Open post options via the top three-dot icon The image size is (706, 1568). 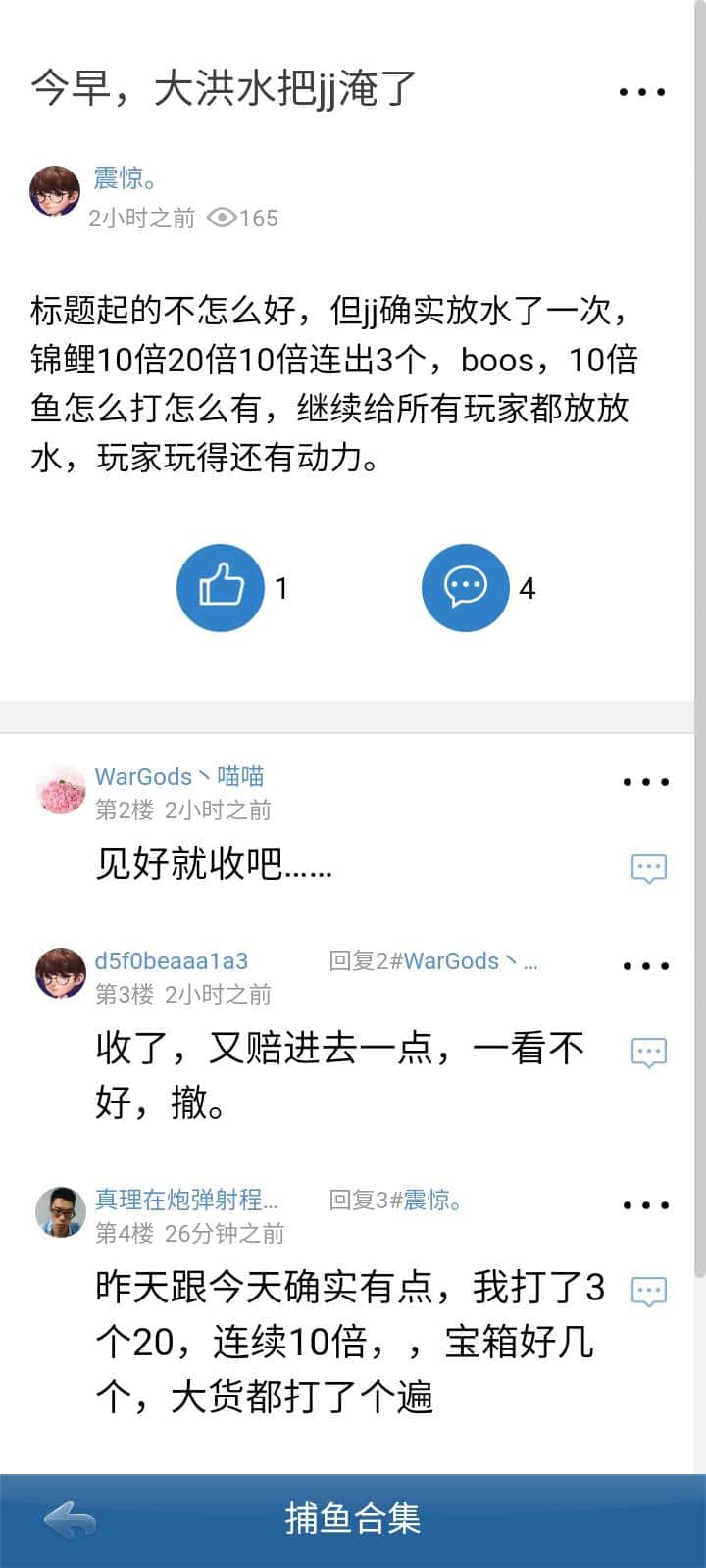point(642,91)
